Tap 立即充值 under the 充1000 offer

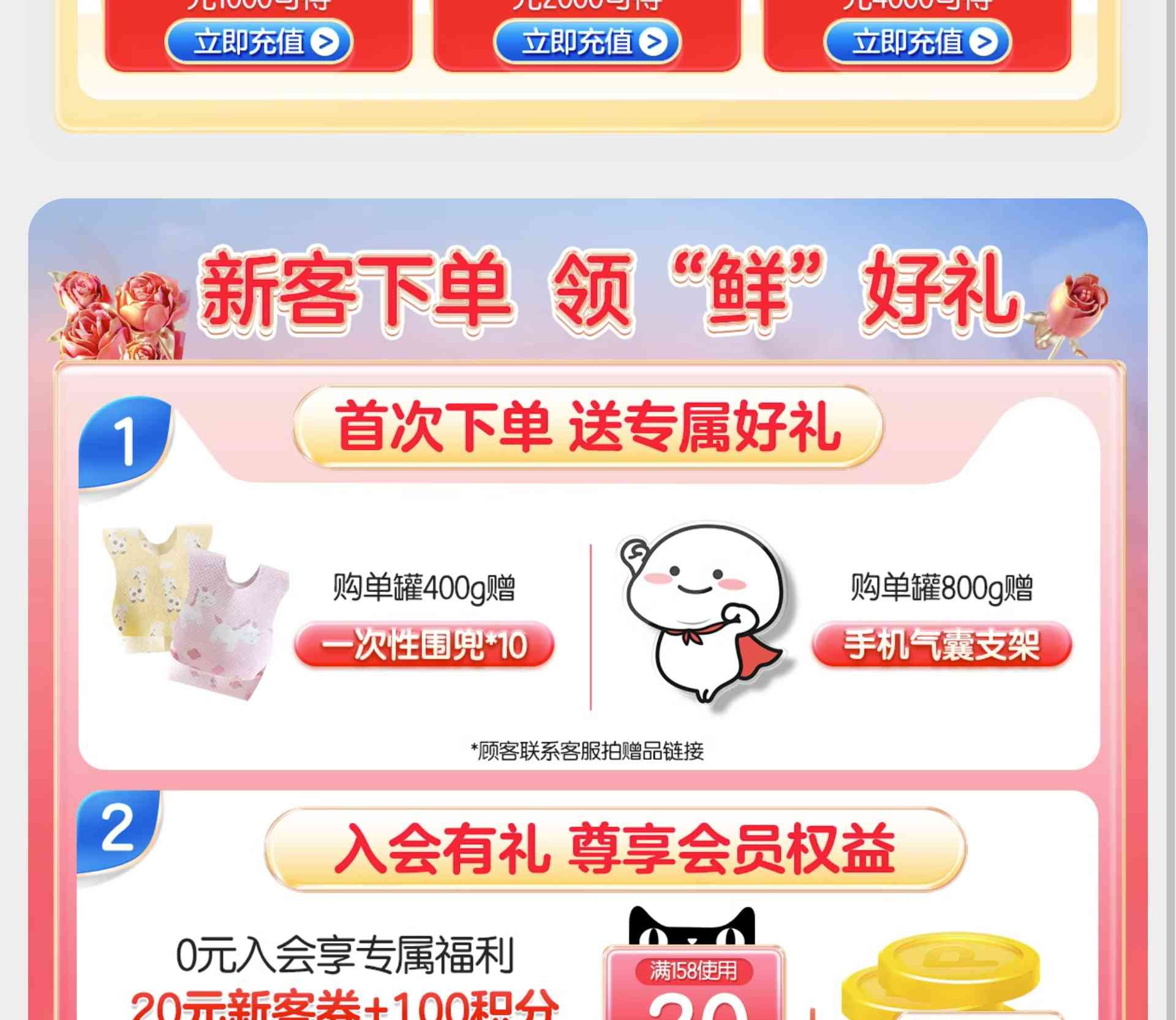259,42
